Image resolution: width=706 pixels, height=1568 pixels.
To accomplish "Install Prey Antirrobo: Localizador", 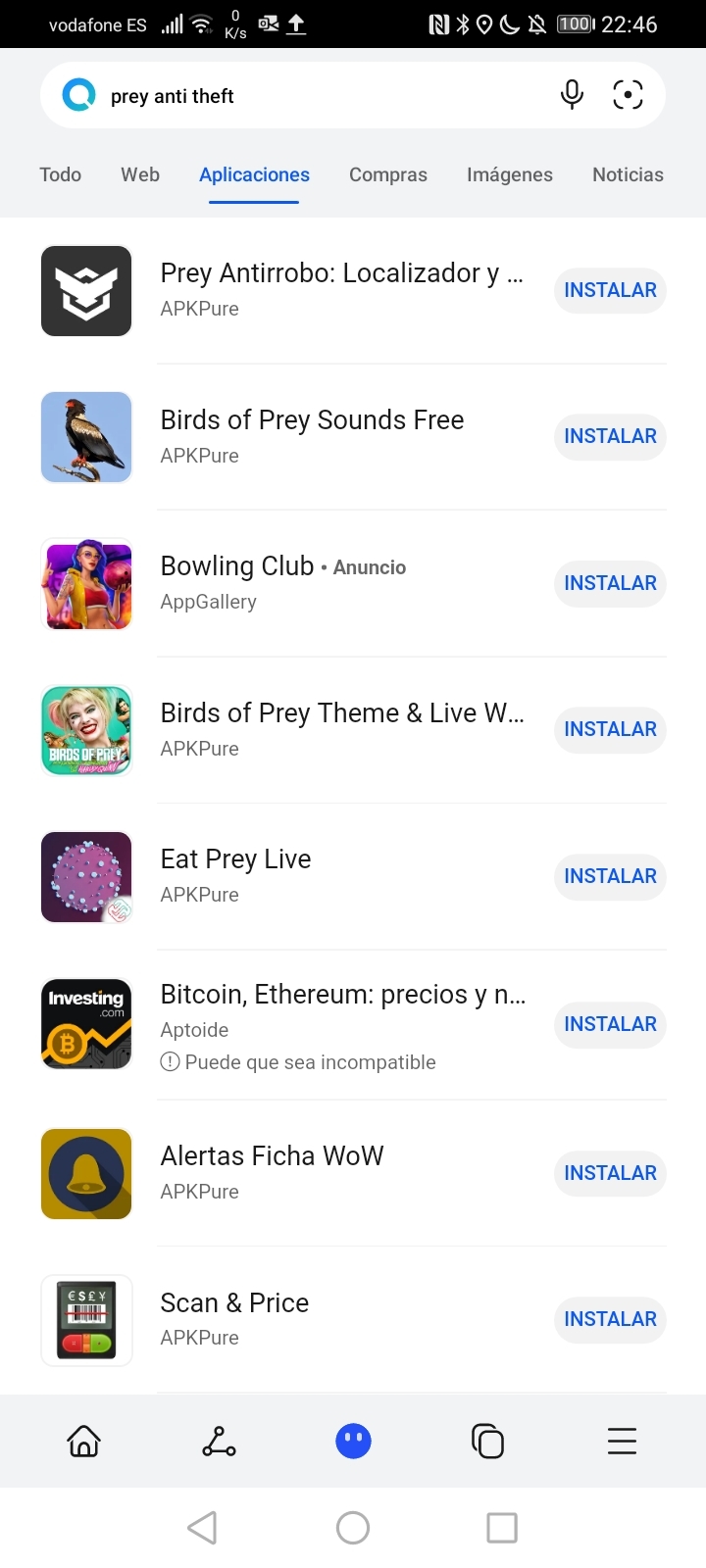I will [x=610, y=290].
